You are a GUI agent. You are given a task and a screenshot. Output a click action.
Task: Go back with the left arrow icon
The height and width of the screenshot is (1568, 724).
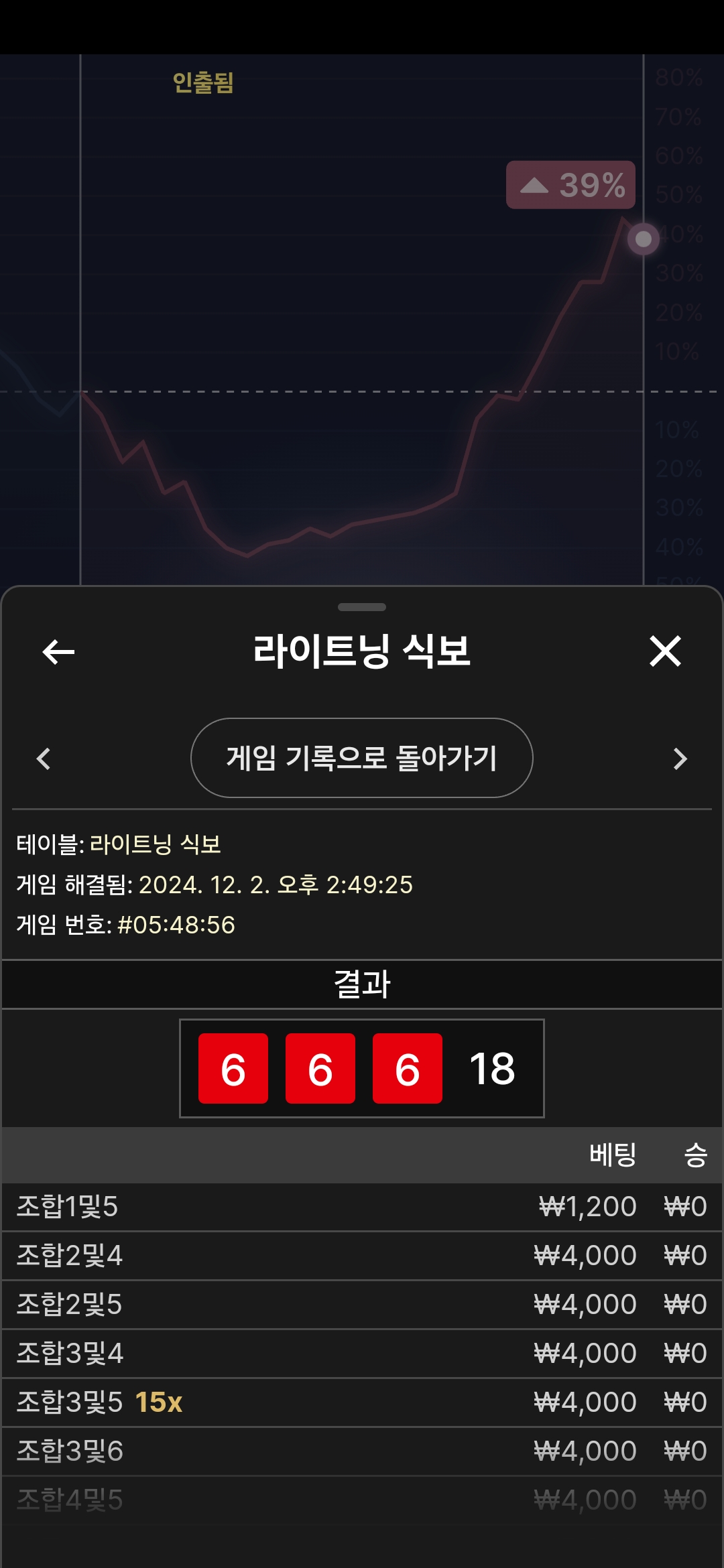[x=58, y=651]
